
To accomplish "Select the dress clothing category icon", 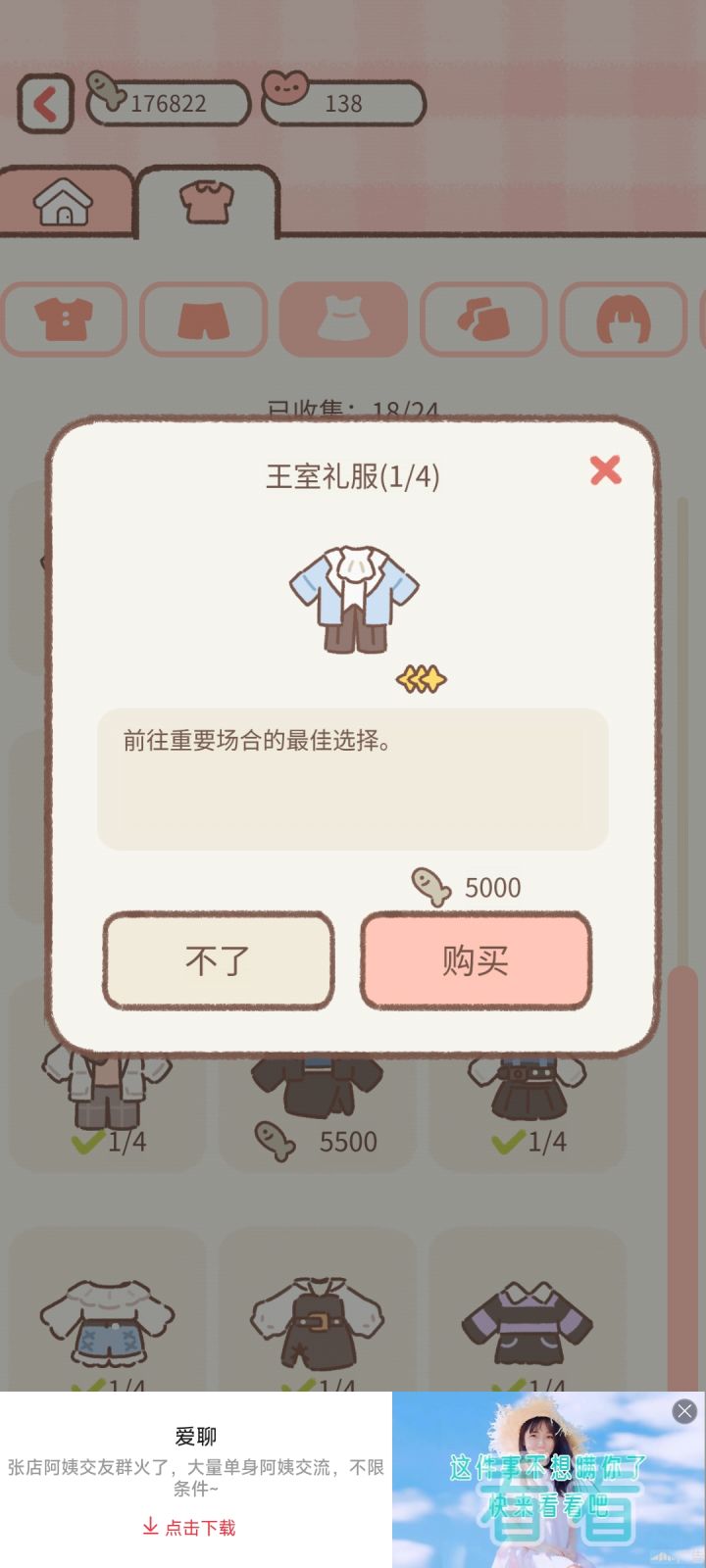I will (x=345, y=318).
